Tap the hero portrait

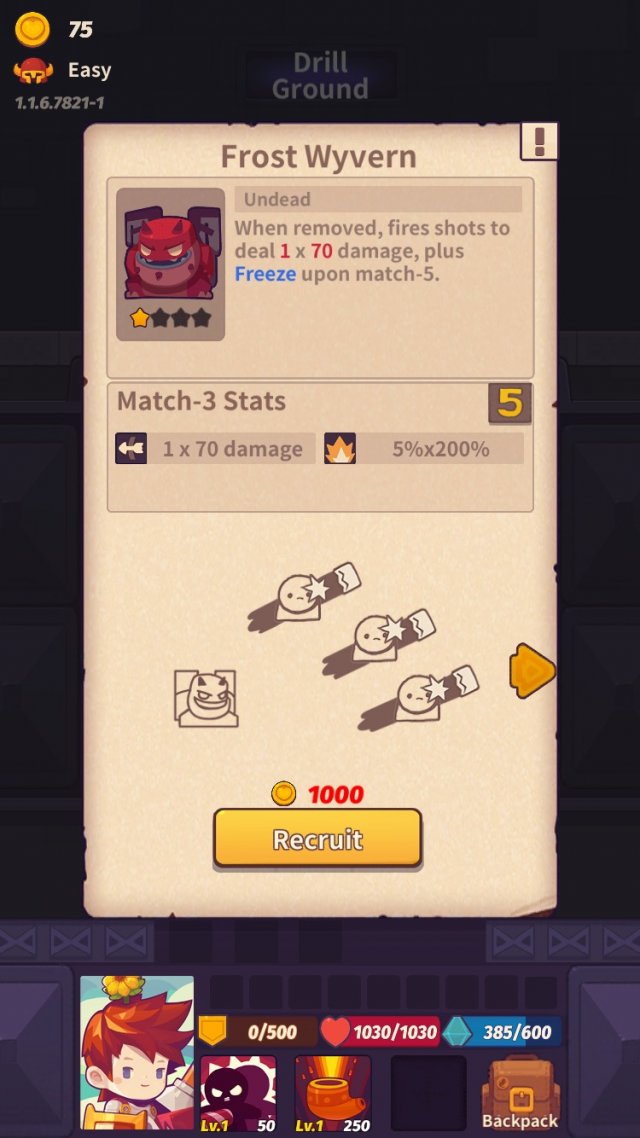click(x=138, y=1053)
